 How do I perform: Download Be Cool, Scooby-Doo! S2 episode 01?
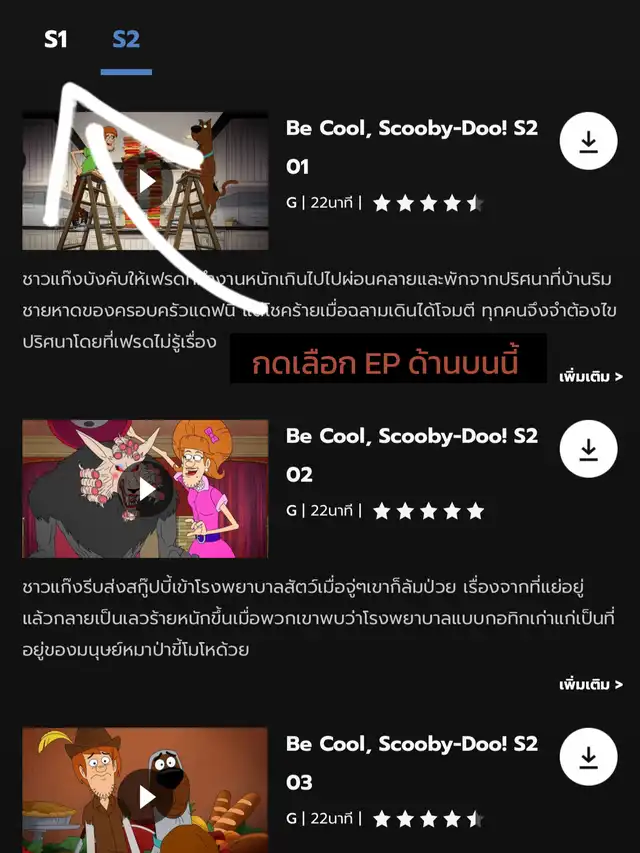point(588,142)
